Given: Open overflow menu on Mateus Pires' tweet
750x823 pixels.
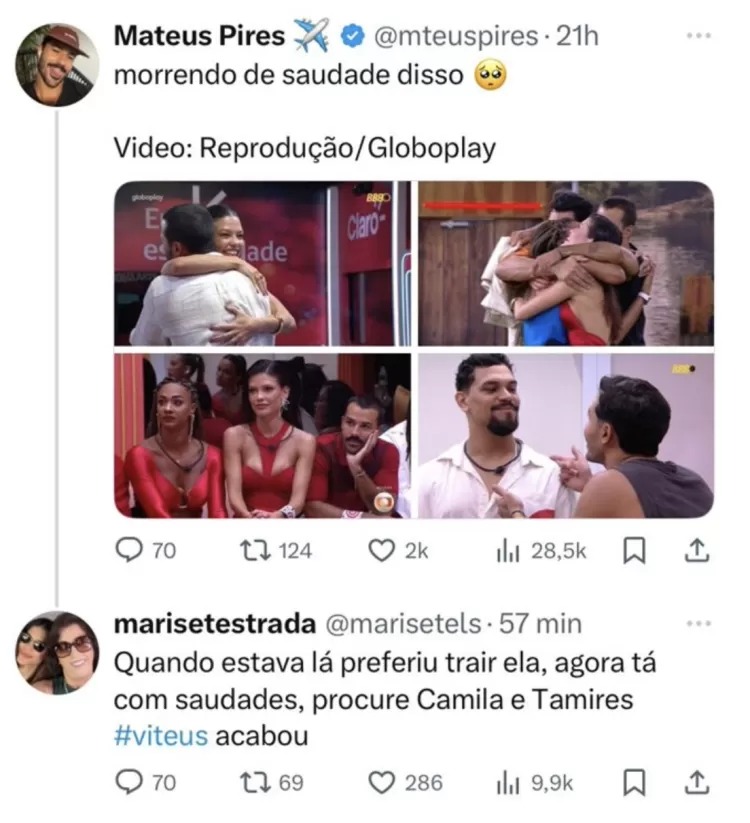Looking at the screenshot, I should 698,37.
